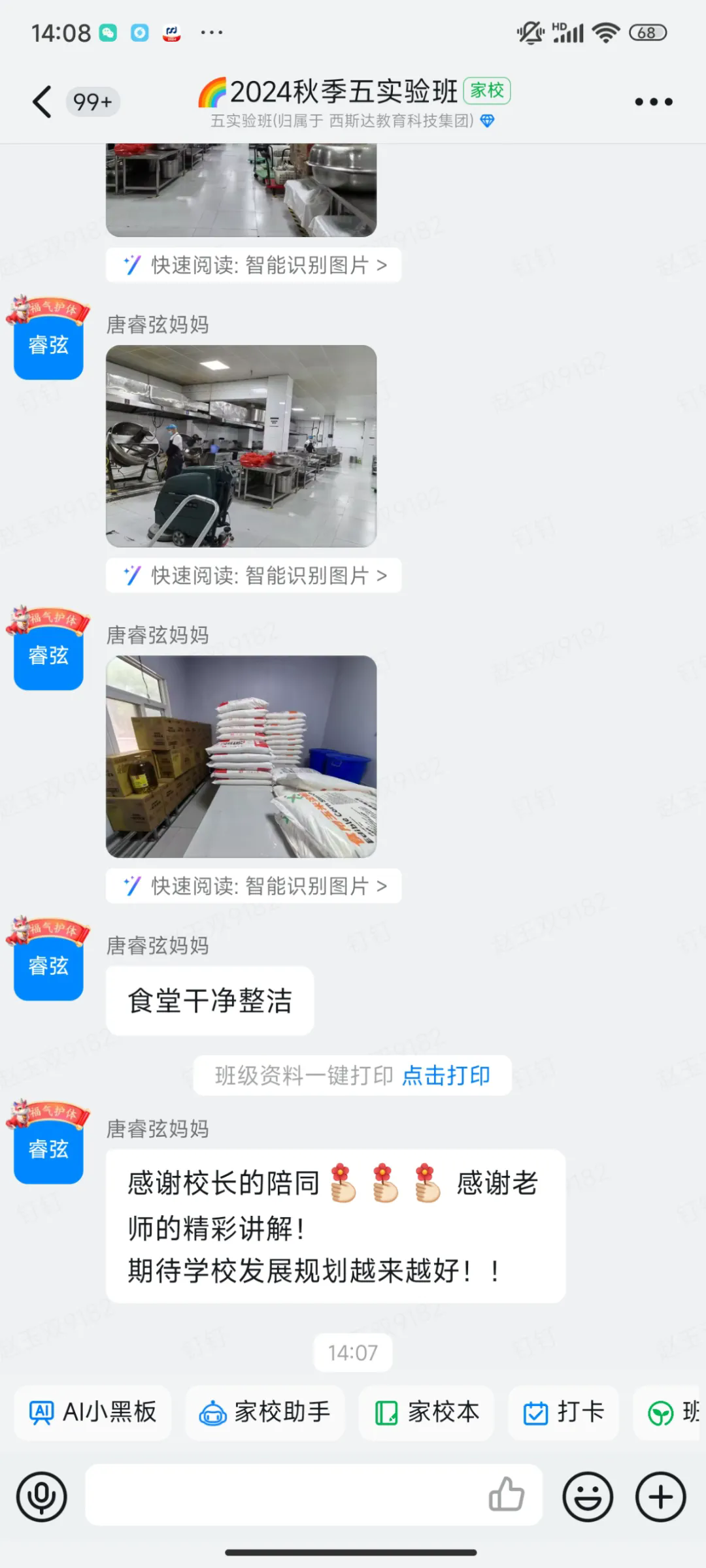This screenshot has height=1568, width=706.
Task: Open the emoji picker
Action: coord(588,1496)
